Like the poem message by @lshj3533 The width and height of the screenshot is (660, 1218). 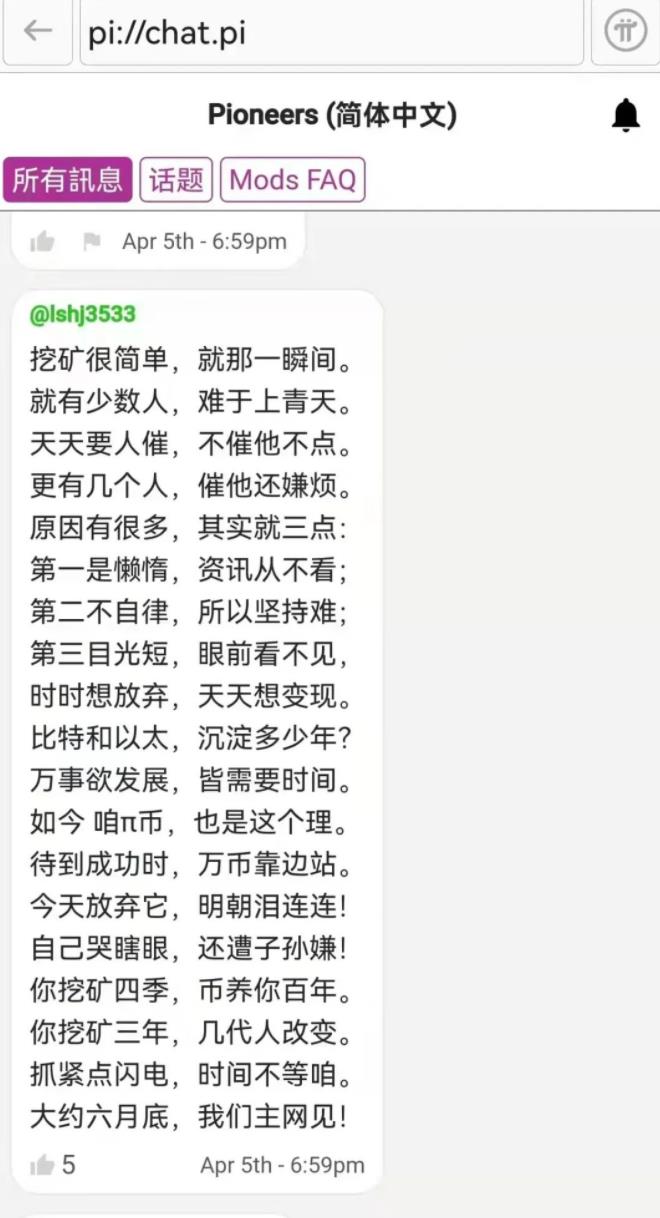pyautogui.click(x=42, y=1165)
